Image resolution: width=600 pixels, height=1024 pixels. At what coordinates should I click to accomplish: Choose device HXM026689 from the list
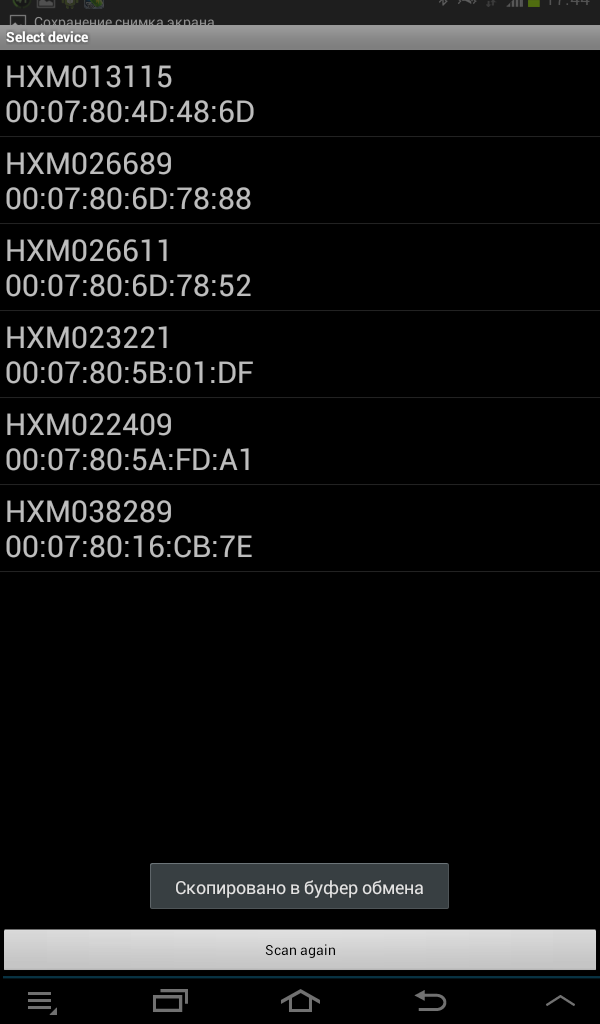tap(300, 181)
